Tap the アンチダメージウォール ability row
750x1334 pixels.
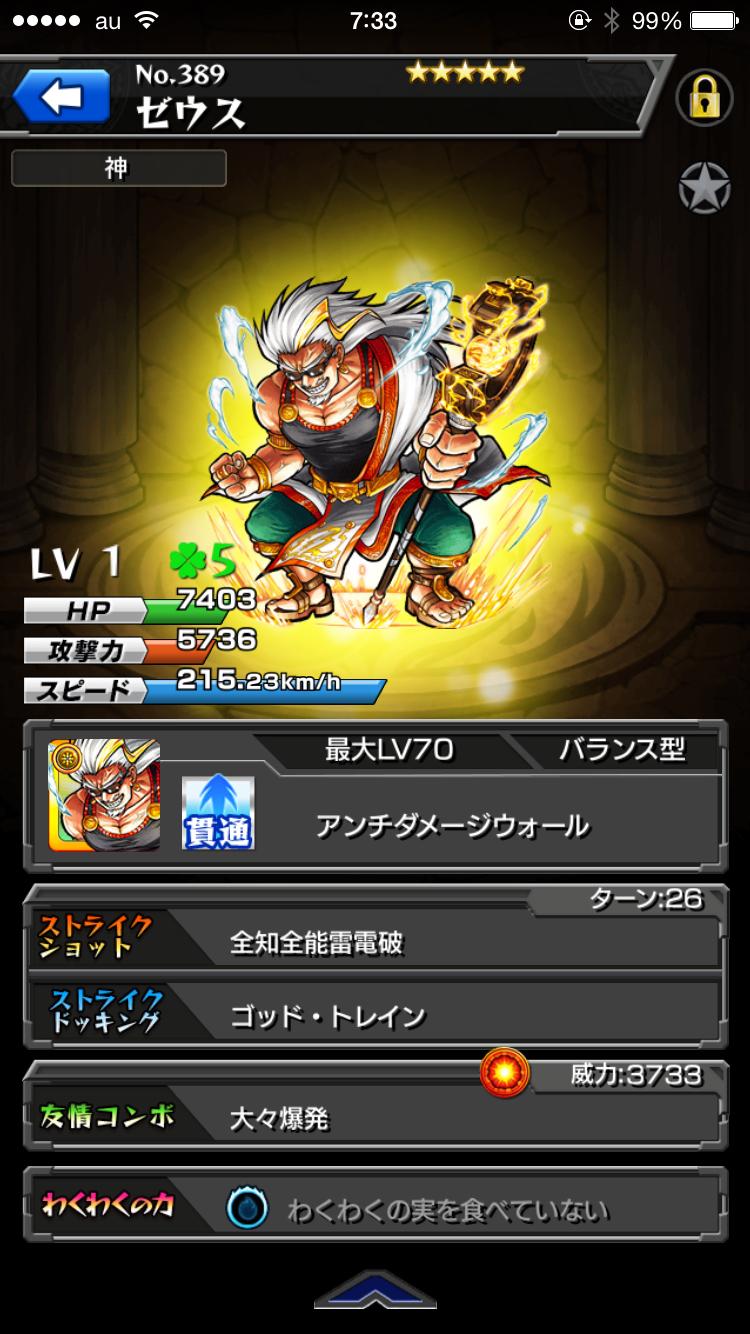(452, 826)
